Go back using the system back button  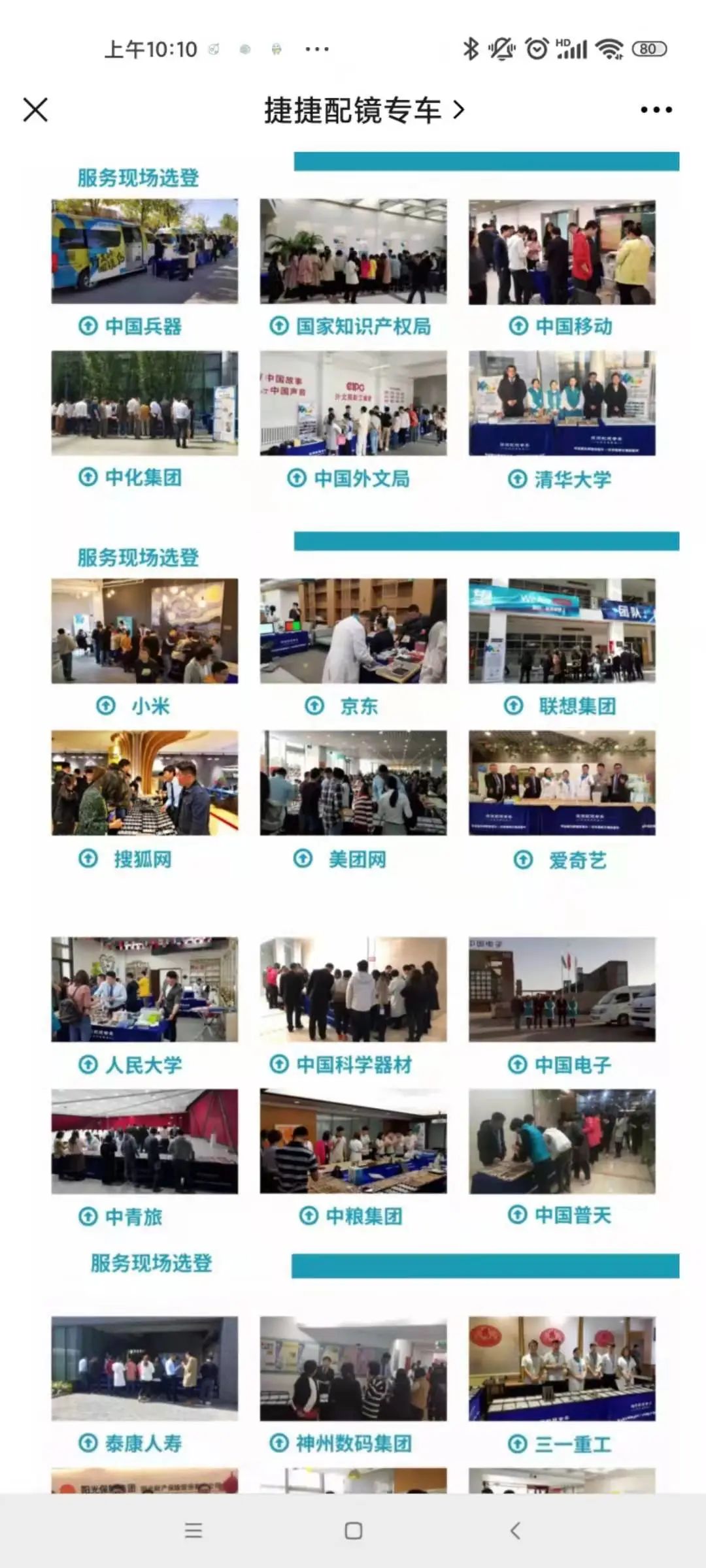[x=515, y=1531]
